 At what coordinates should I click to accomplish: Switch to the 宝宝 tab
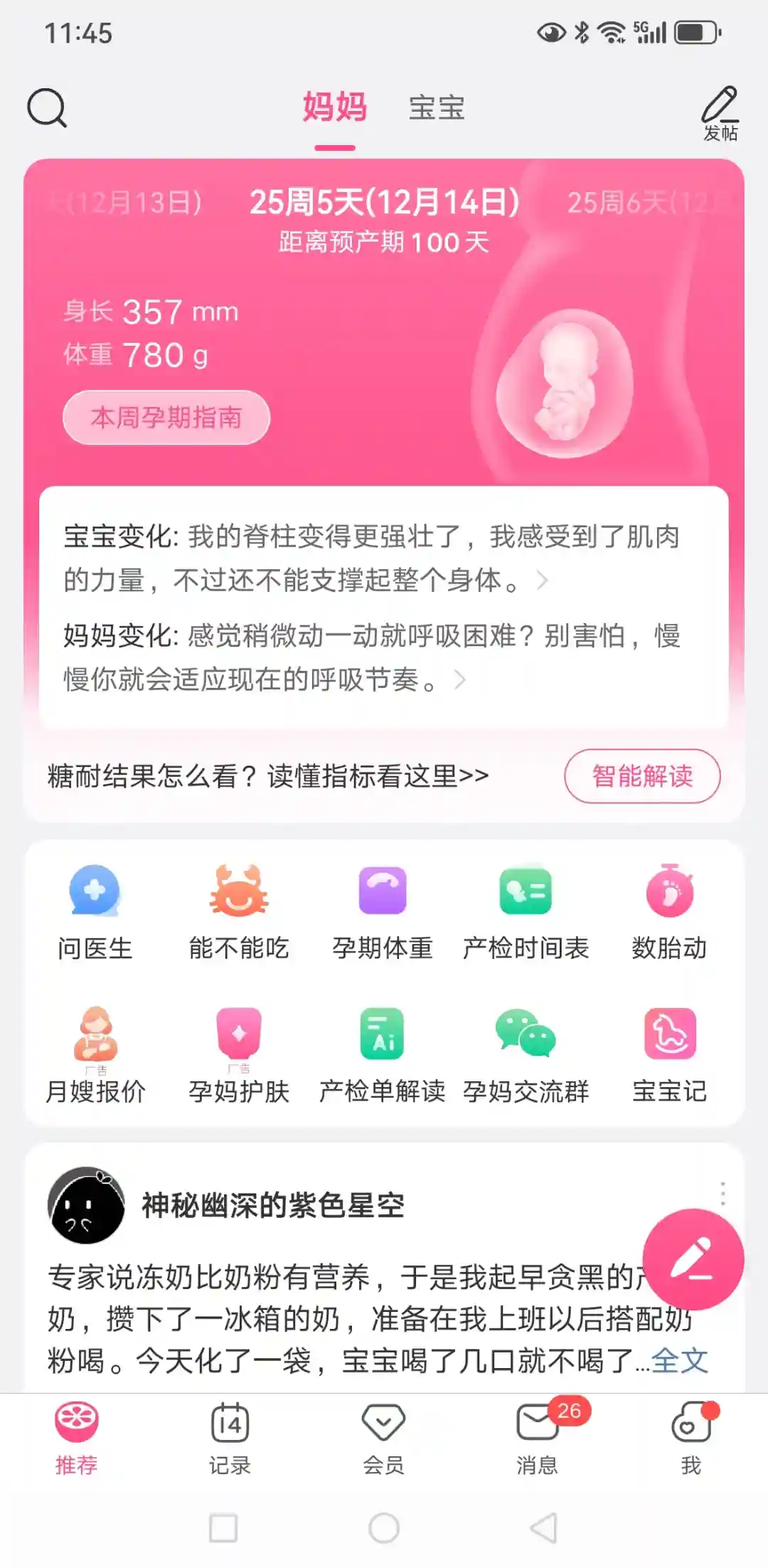437,108
